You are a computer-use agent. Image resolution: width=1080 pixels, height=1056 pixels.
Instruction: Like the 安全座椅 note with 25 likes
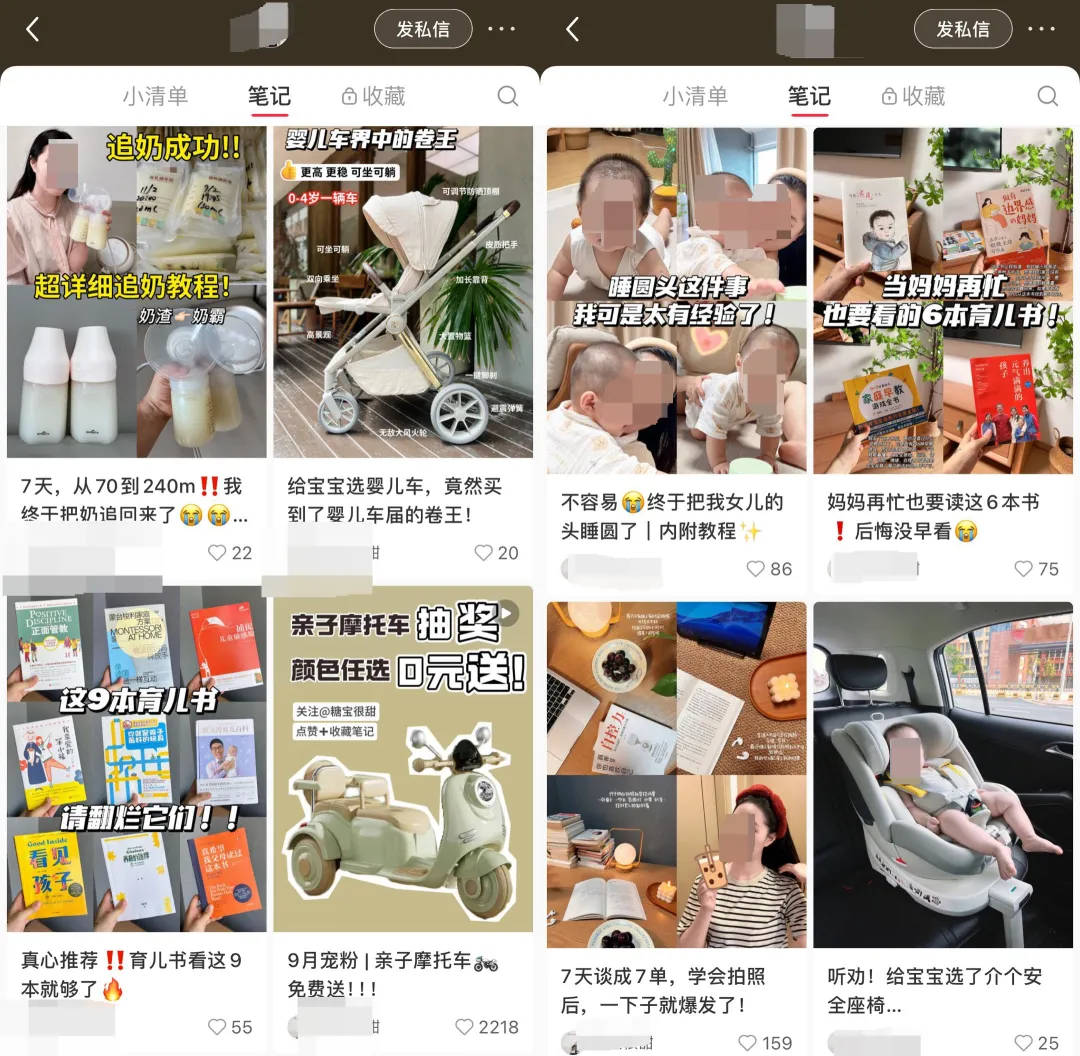click(x=1023, y=1043)
